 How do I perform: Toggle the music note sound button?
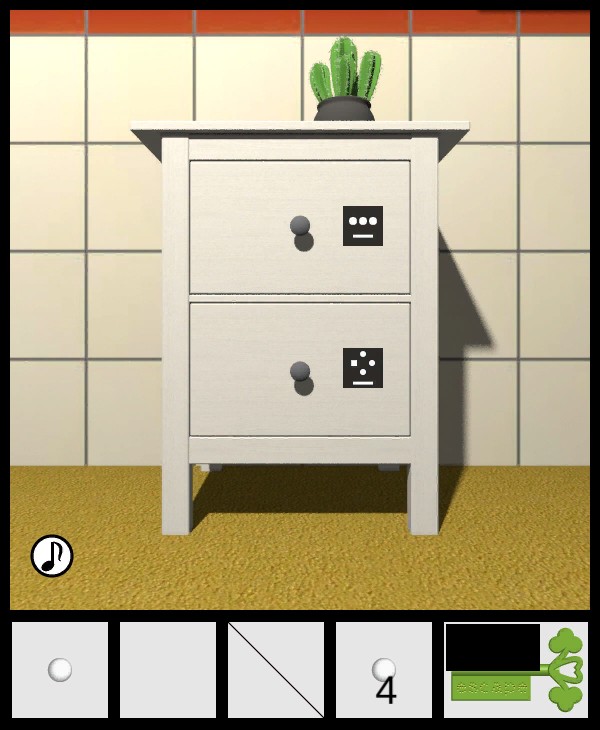(x=52, y=556)
